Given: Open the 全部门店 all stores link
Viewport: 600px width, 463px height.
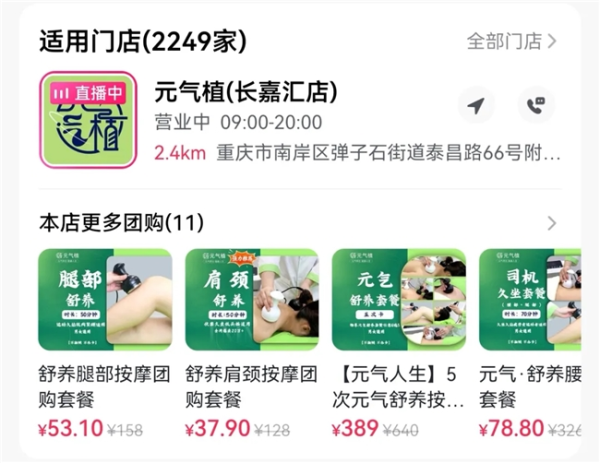Looking at the screenshot, I should (511, 42).
